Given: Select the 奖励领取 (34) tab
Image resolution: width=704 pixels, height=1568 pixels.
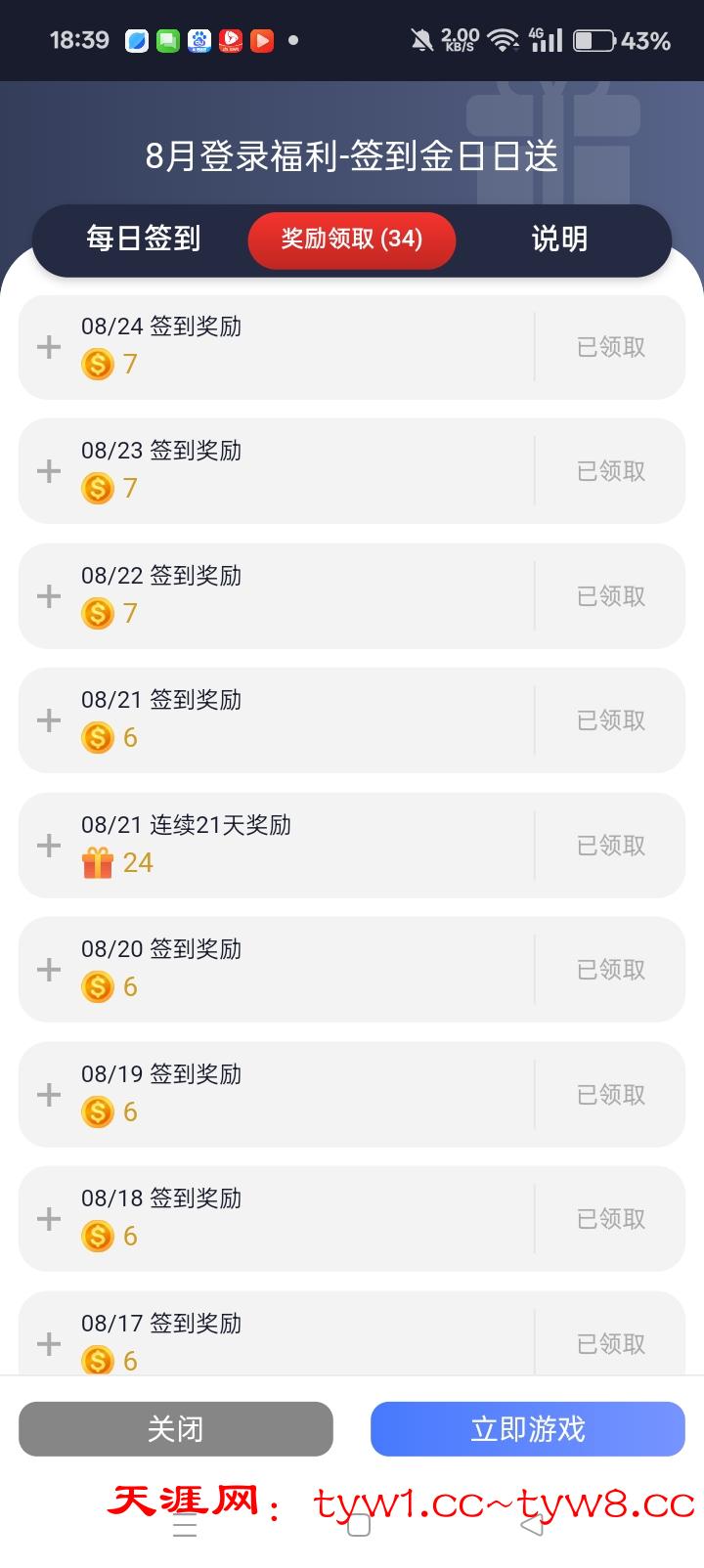Looking at the screenshot, I should [x=352, y=240].
